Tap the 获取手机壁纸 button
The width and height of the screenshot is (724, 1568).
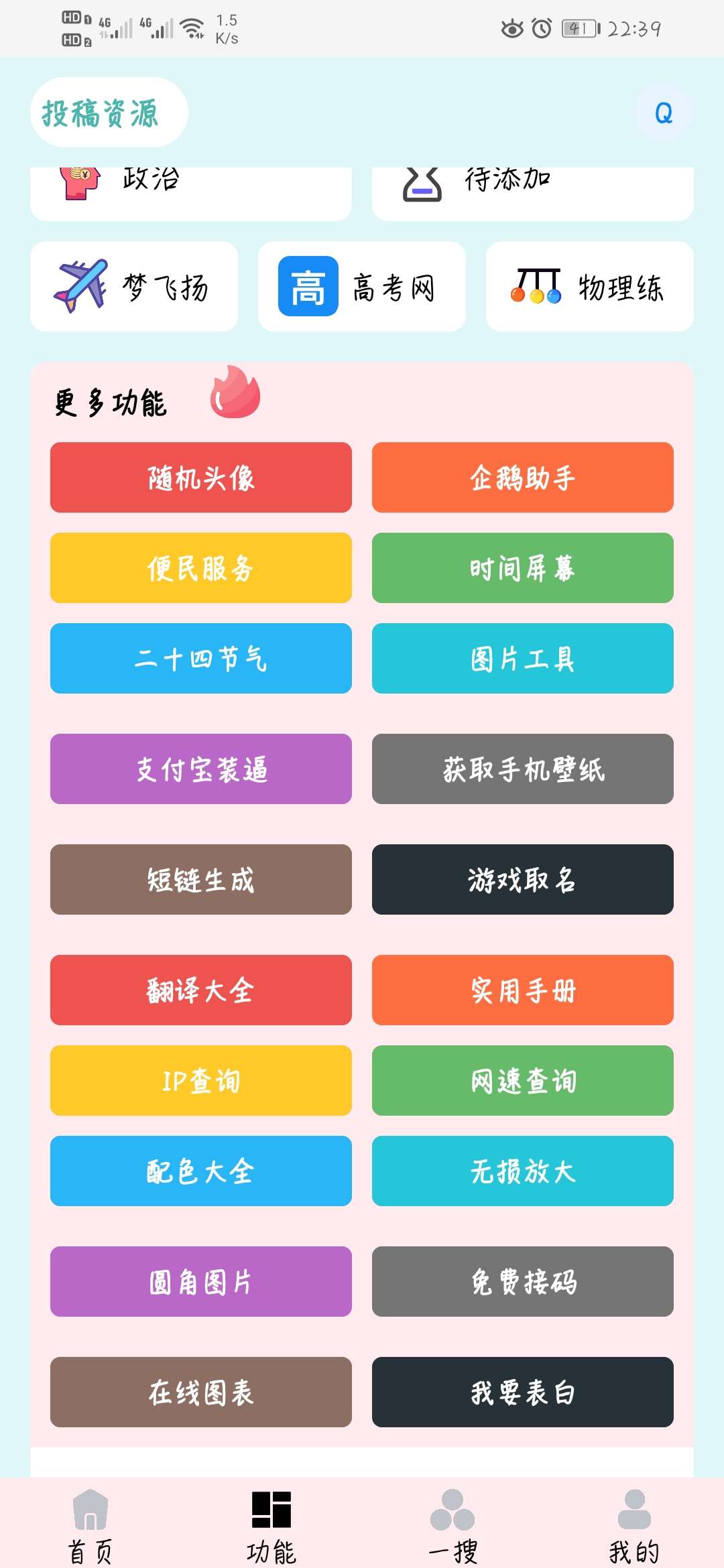(523, 769)
